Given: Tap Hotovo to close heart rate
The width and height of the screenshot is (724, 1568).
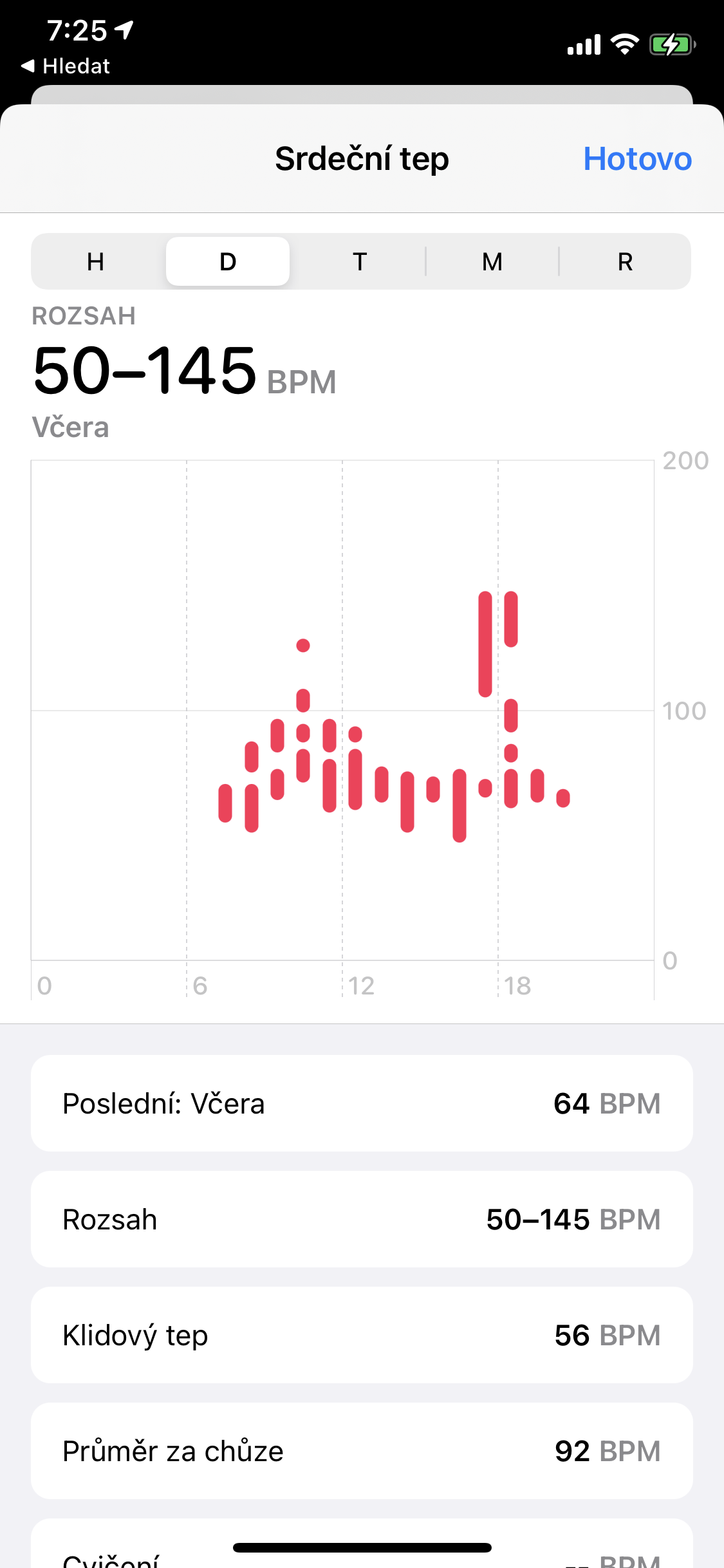Looking at the screenshot, I should point(637,159).
